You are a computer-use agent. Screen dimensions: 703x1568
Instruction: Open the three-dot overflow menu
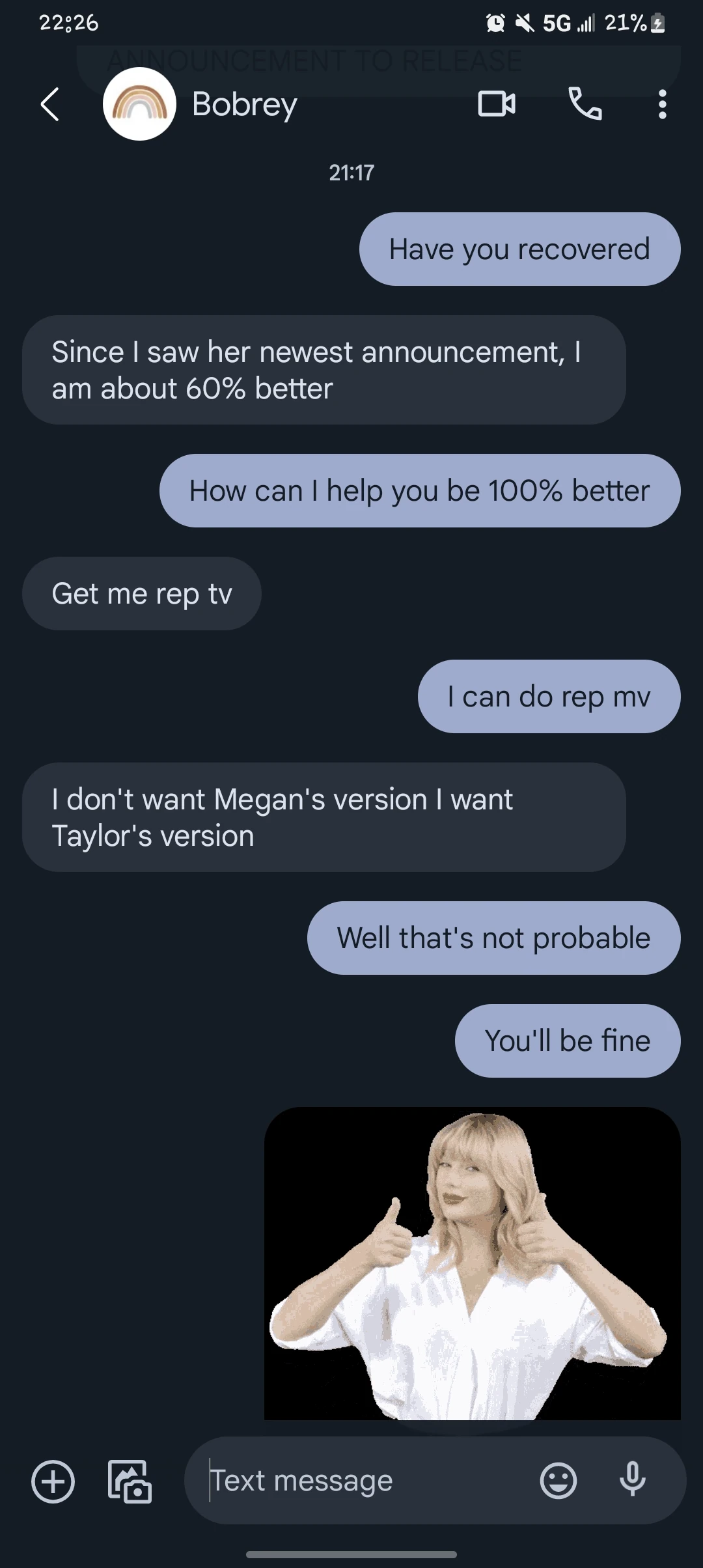662,104
